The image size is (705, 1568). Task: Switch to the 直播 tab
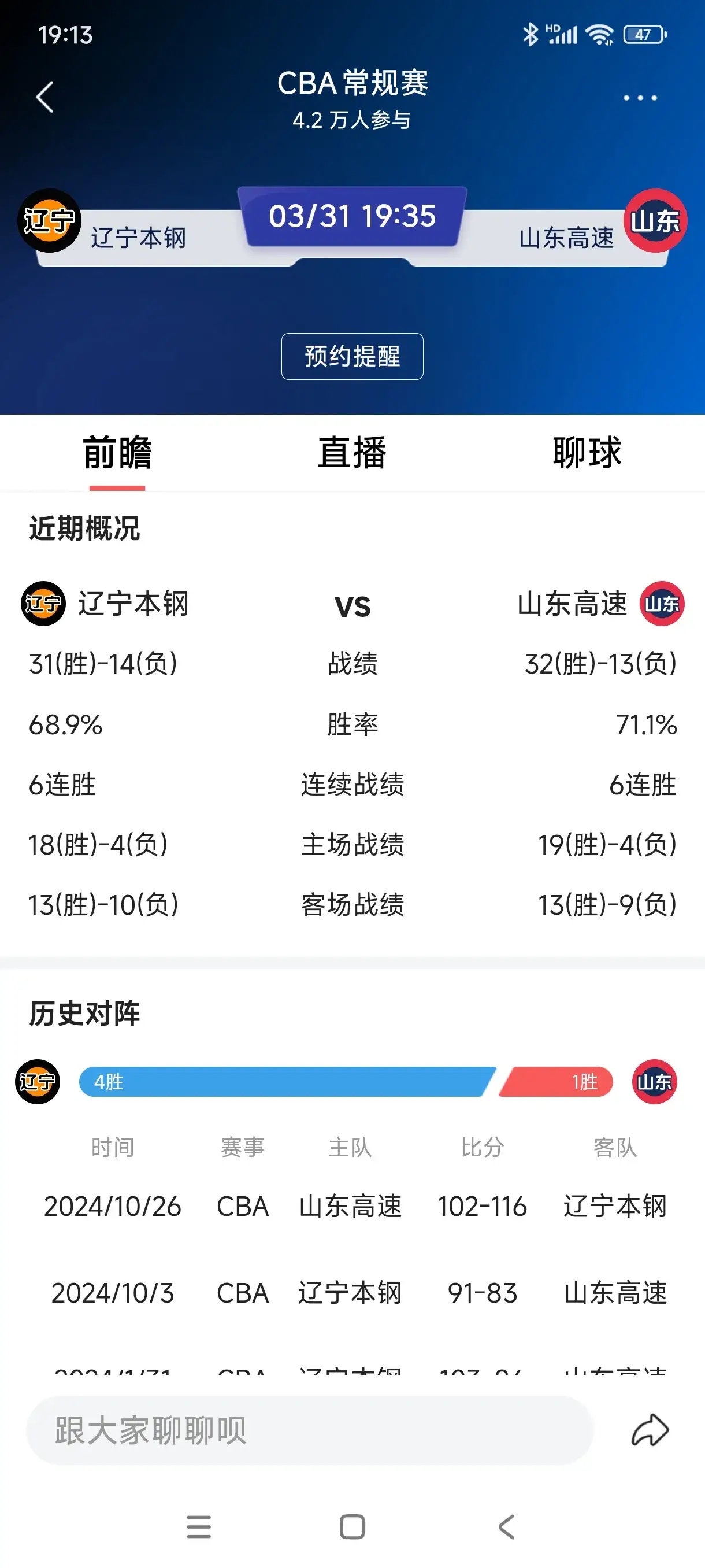pyautogui.click(x=352, y=453)
